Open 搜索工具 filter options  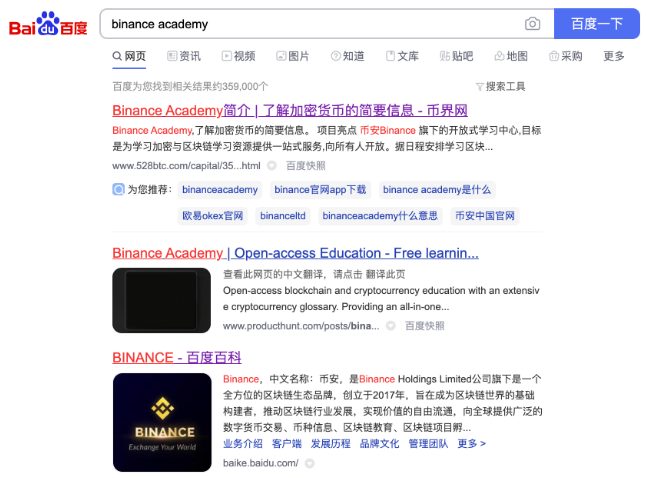tap(500, 87)
